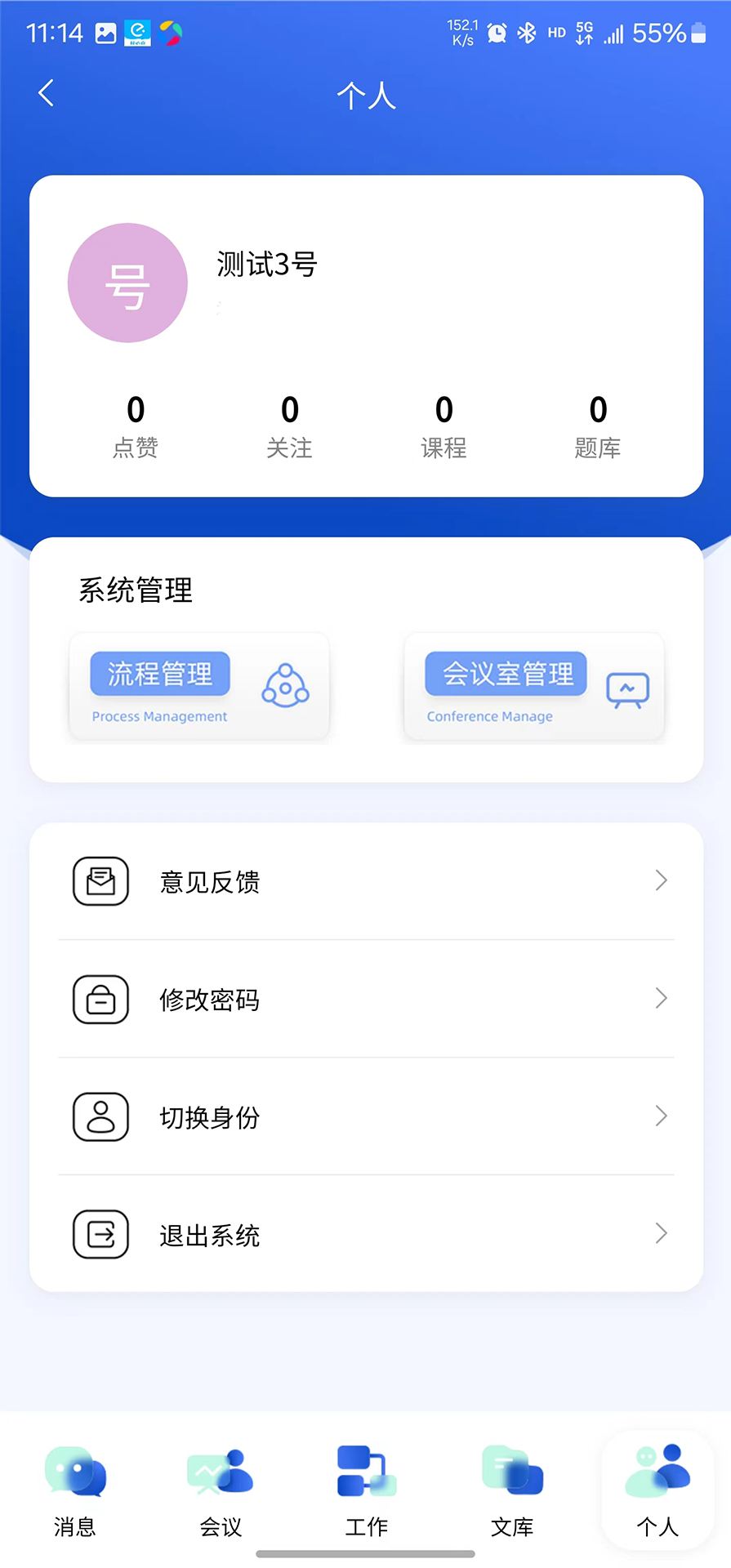The height and width of the screenshot is (1568, 731).
Task: Tap the 切换身份 profile icon
Action: 100,1117
